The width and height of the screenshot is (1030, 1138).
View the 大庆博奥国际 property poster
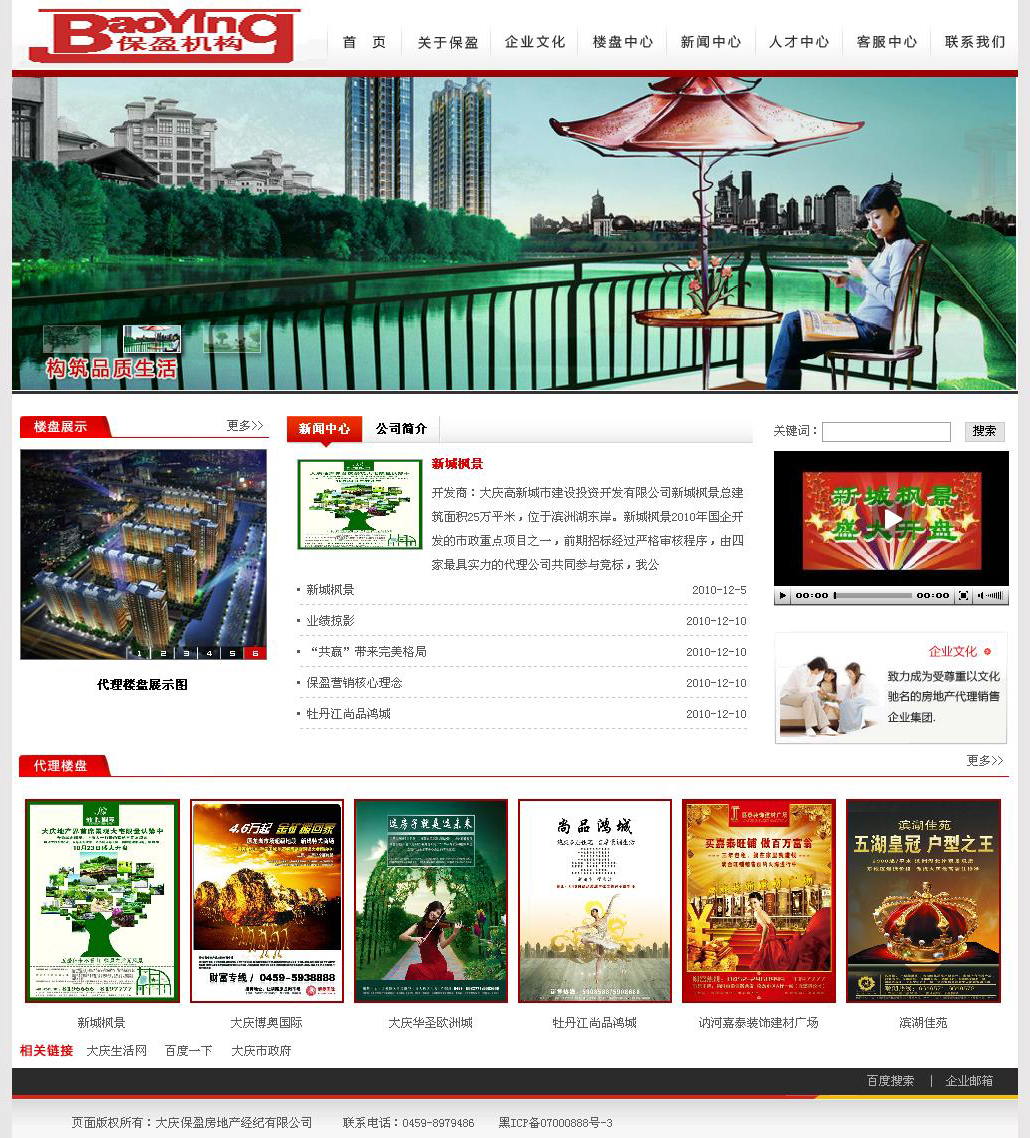[x=267, y=900]
